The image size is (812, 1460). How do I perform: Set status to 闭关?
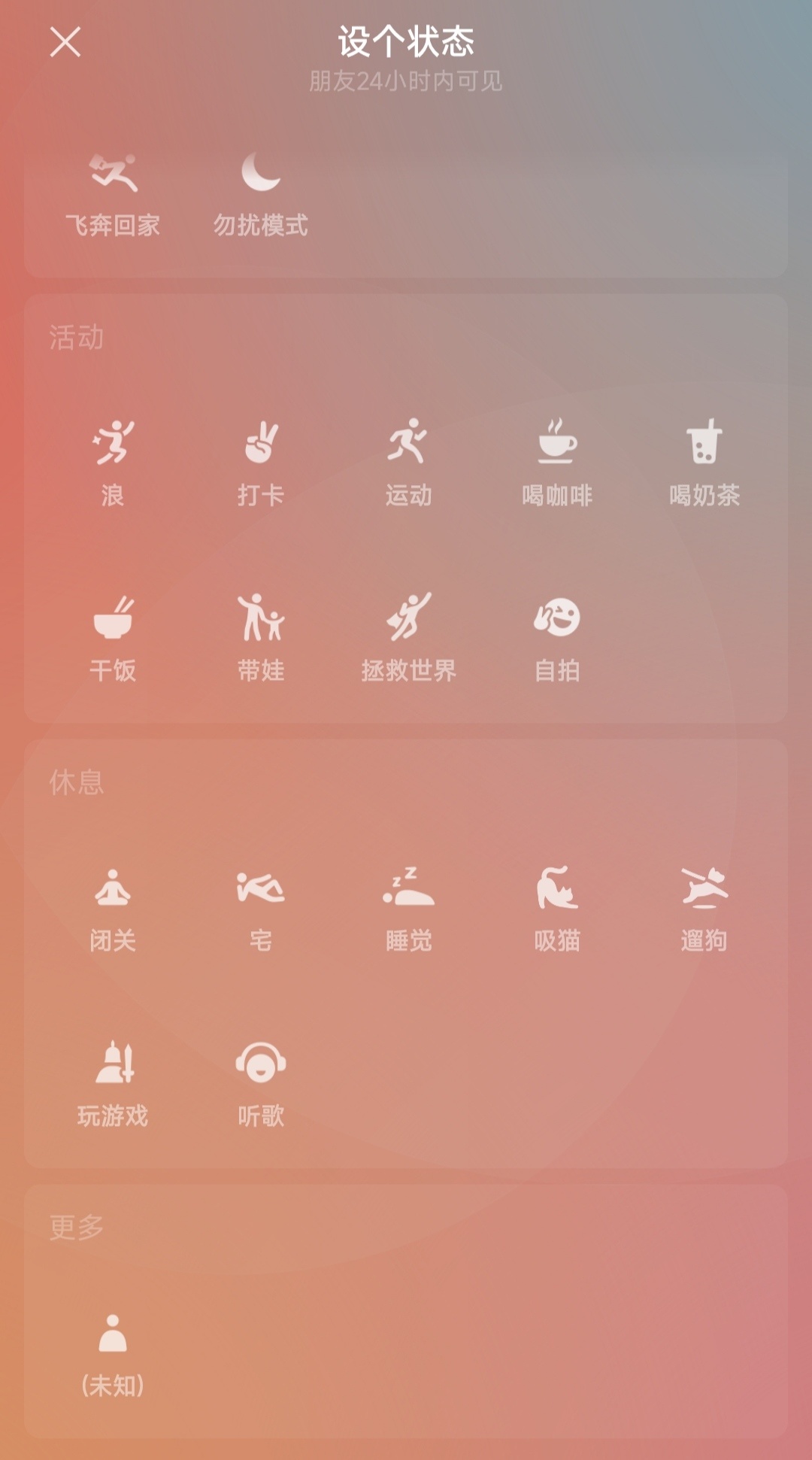pos(113,908)
